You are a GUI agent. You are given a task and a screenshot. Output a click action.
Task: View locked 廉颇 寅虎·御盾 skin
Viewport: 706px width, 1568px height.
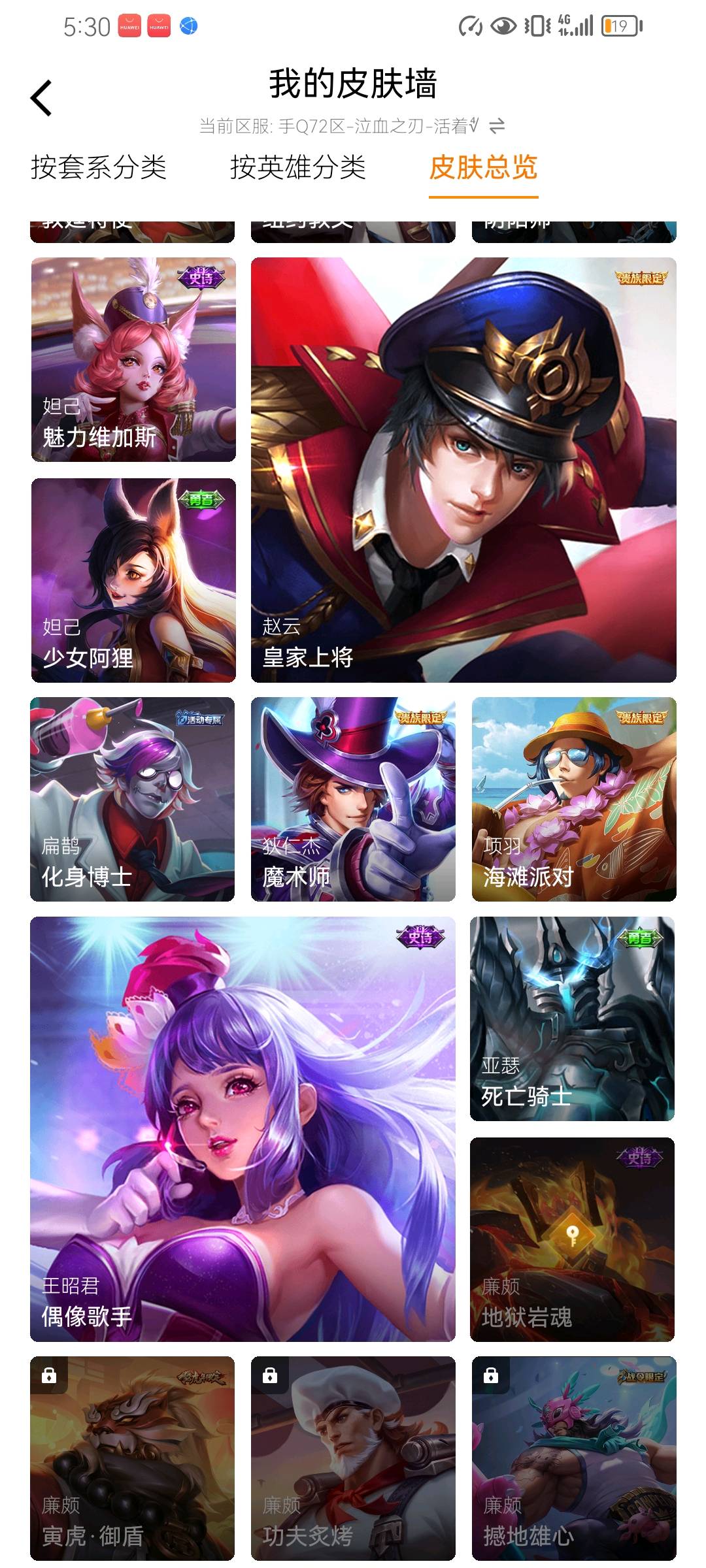tap(133, 1458)
